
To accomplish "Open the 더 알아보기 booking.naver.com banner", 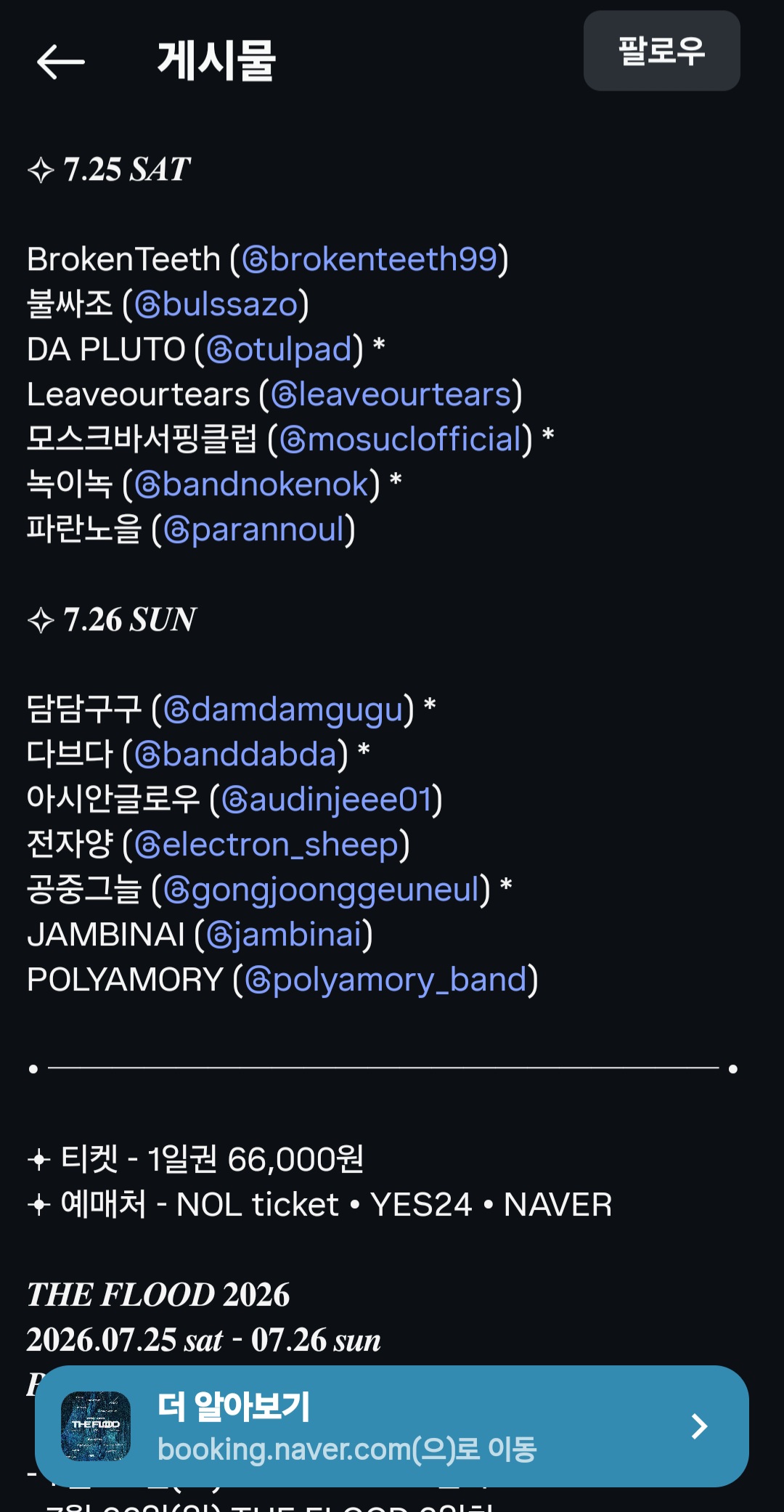I will [x=392, y=1426].
